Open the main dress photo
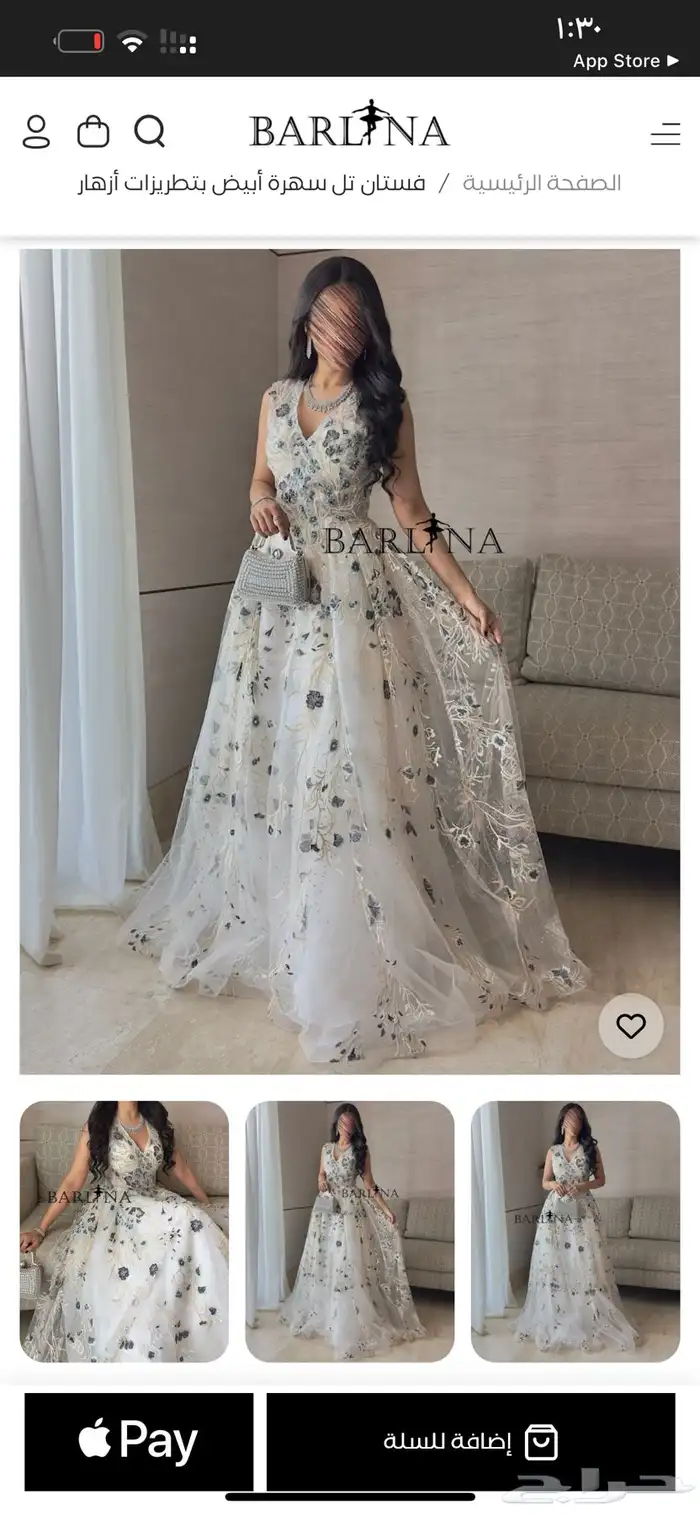 click(350, 660)
